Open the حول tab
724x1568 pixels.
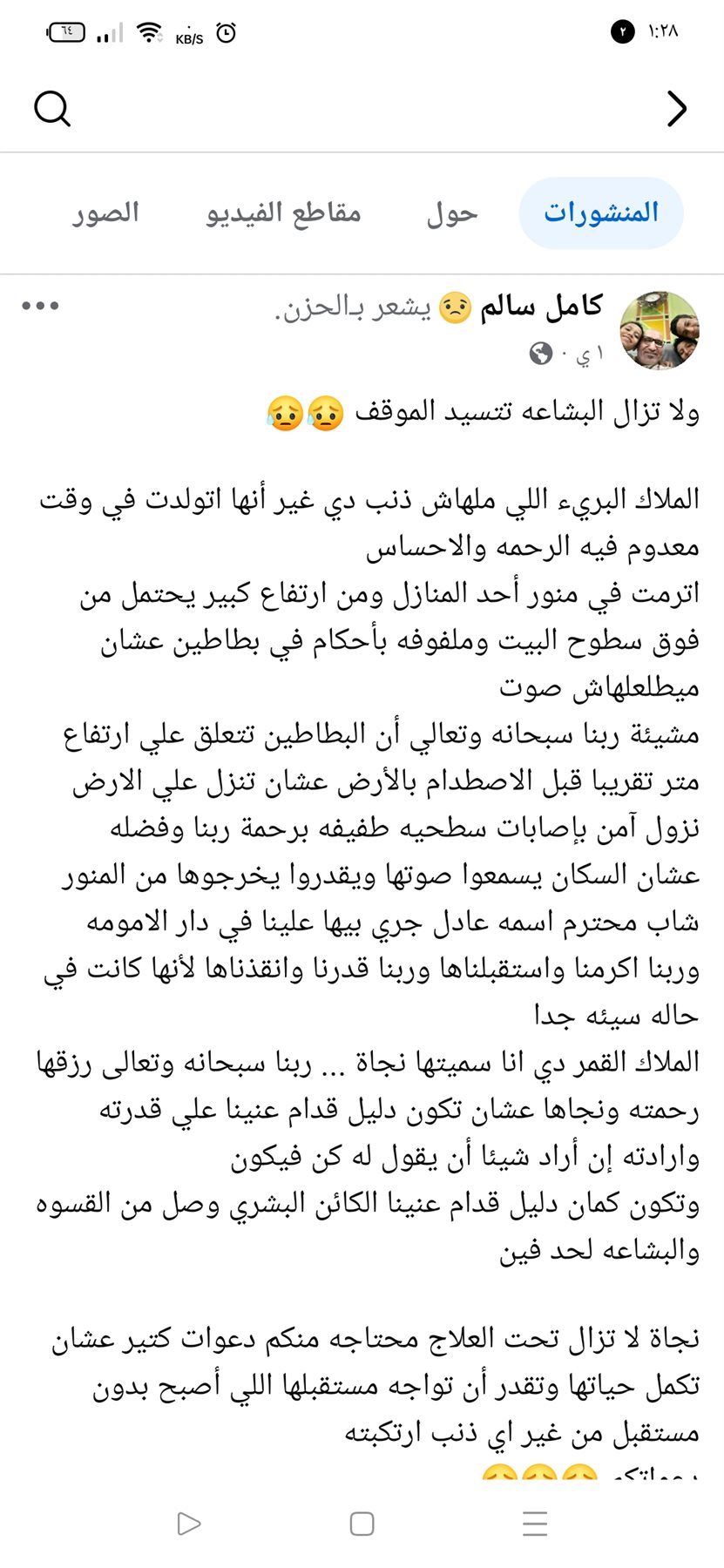pos(452,213)
